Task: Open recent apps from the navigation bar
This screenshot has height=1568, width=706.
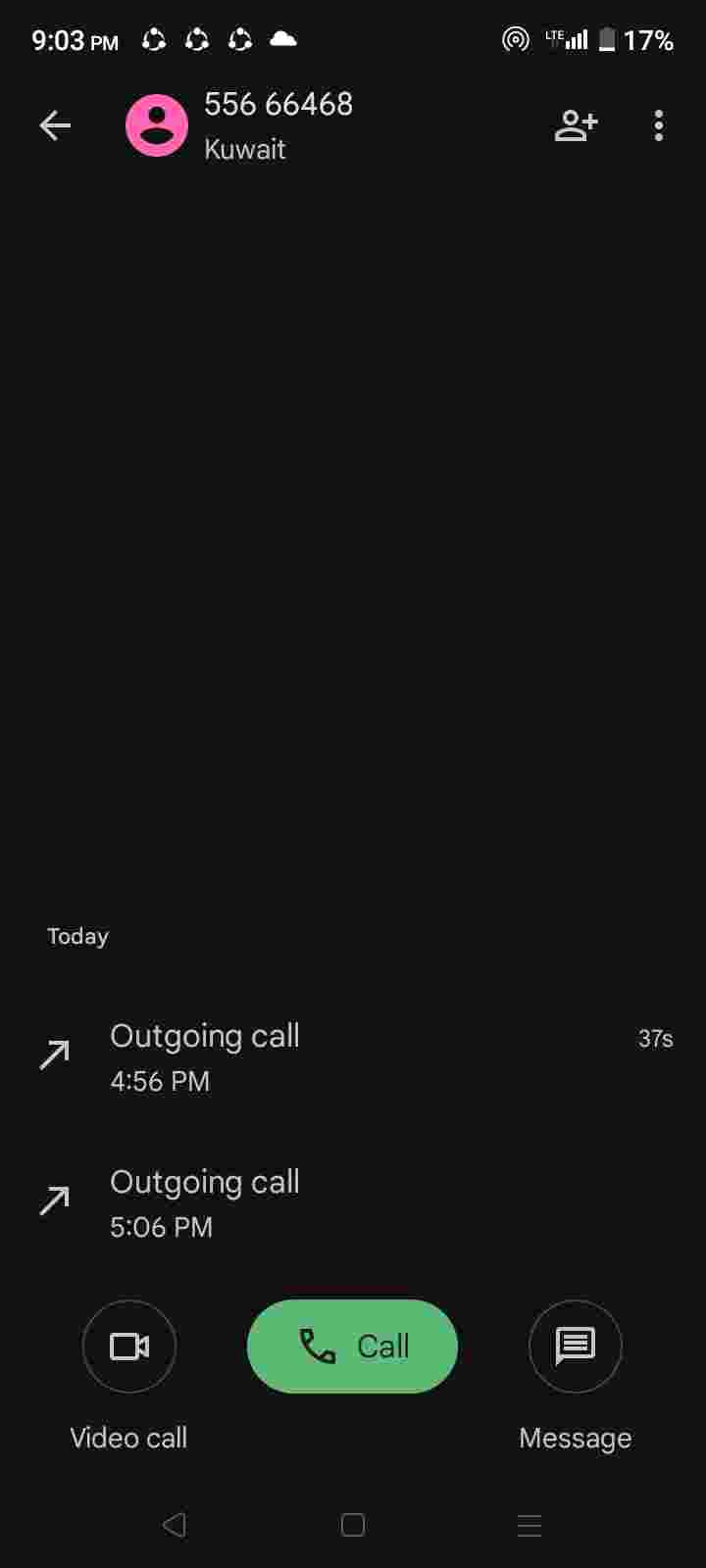Action: click(529, 1525)
